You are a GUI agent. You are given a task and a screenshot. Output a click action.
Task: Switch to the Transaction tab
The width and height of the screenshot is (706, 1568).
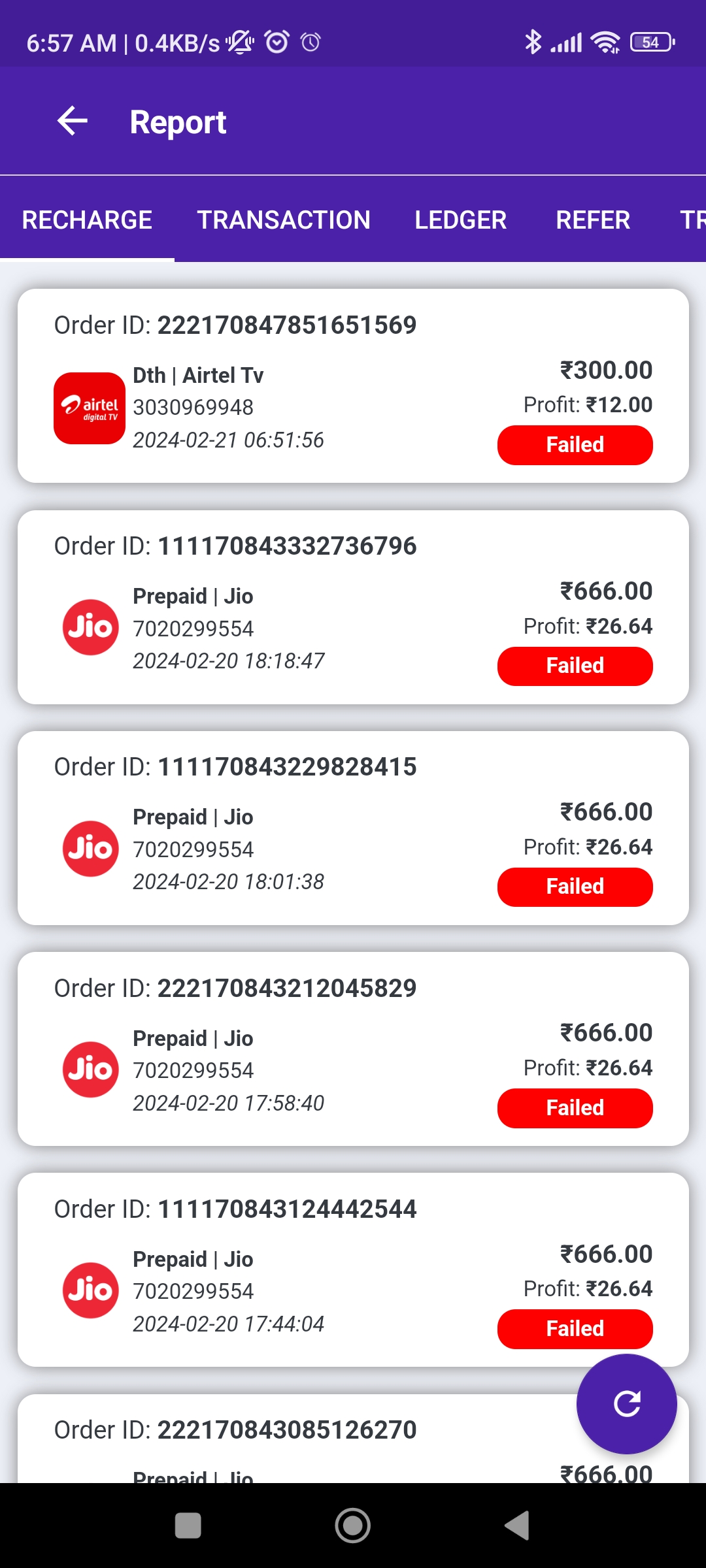pos(284,220)
